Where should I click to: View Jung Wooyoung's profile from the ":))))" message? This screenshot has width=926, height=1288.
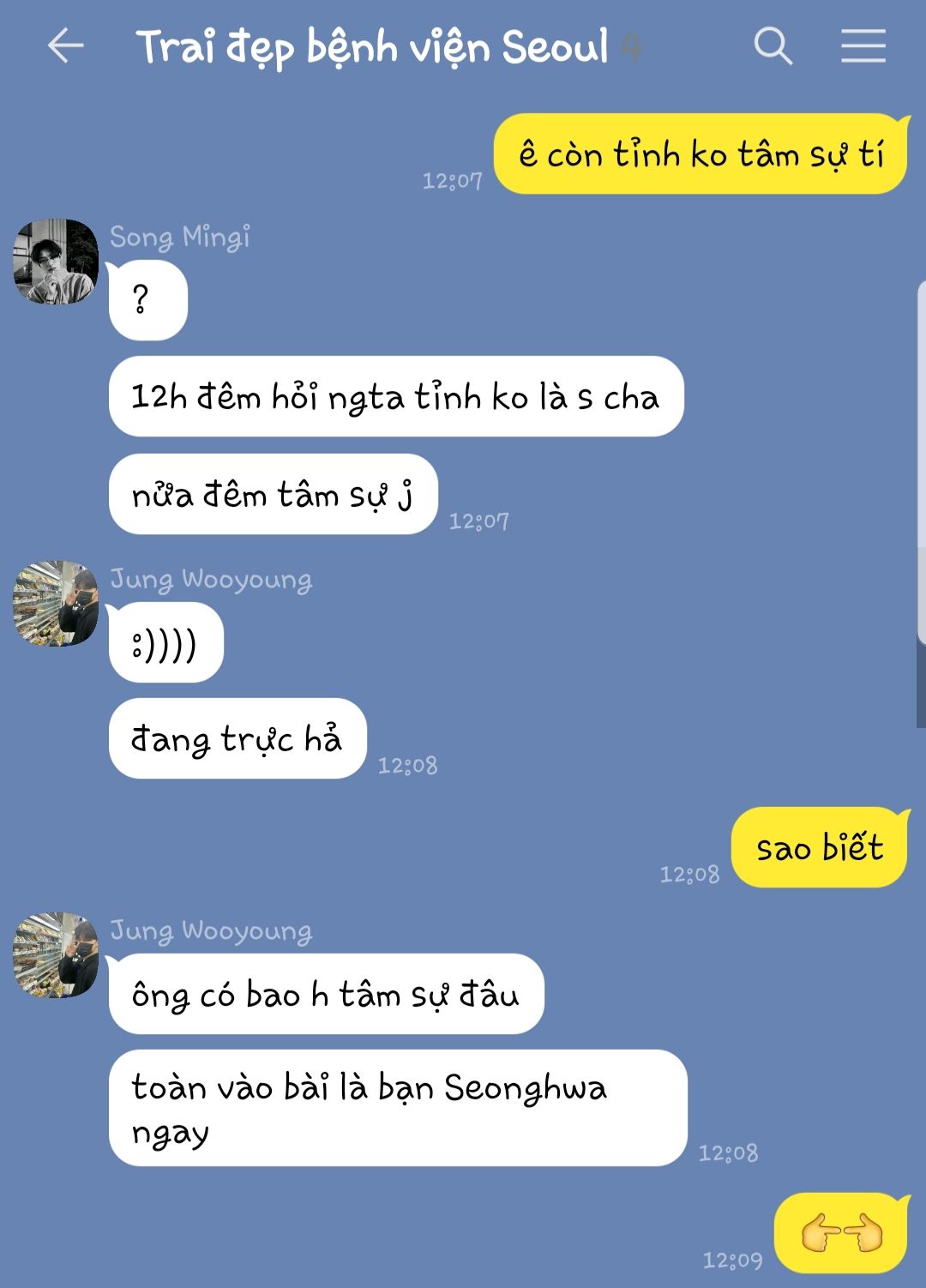[x=56, y=604]
